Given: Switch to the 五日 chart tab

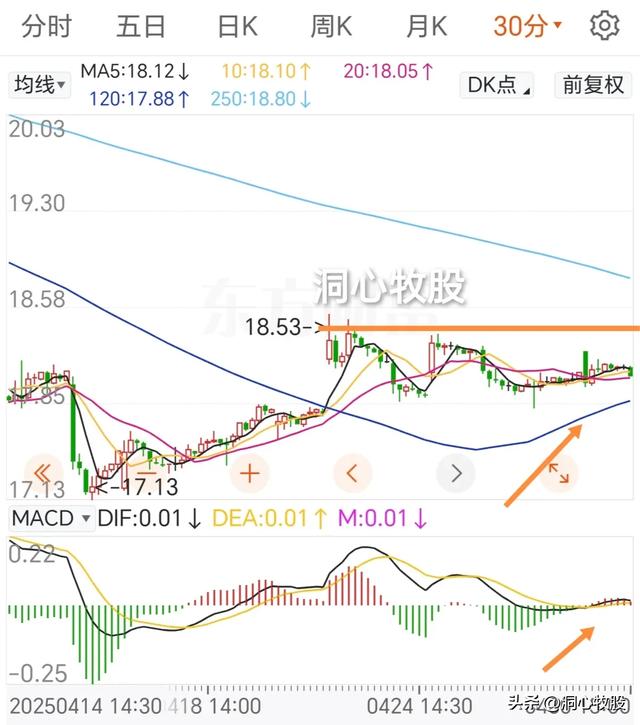Looking at the screenshot, I should coord(141,26).
